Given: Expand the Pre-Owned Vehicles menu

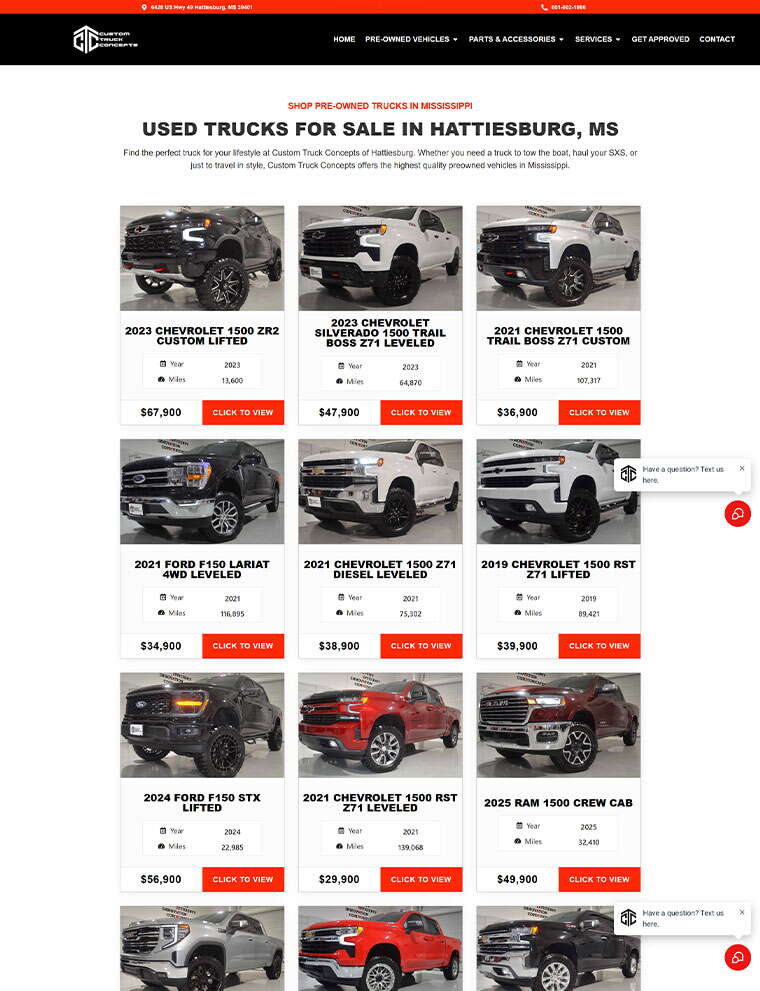Looking at the screenshot, I should [411, 39].
